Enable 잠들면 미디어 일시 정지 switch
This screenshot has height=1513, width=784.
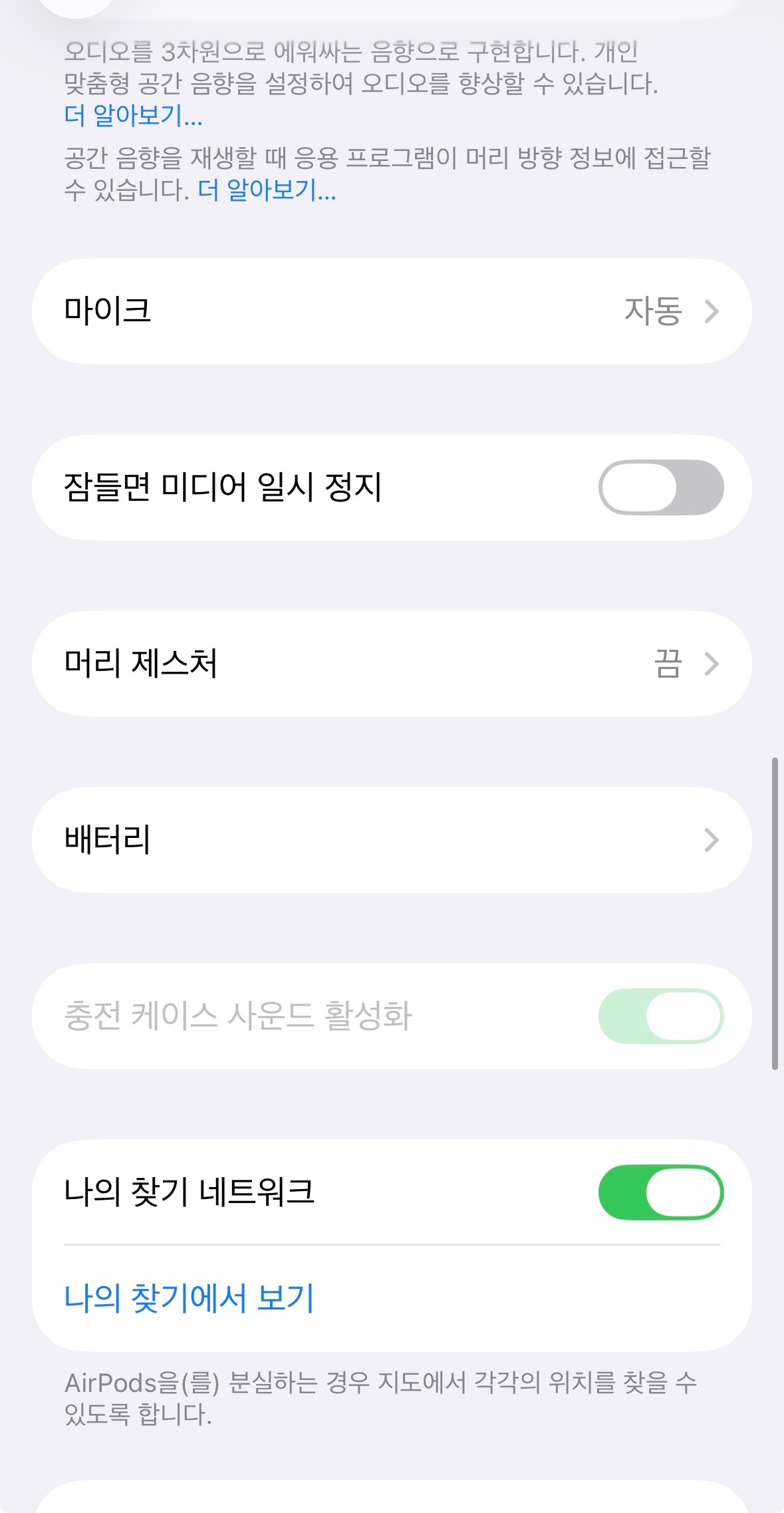[660, 487]
